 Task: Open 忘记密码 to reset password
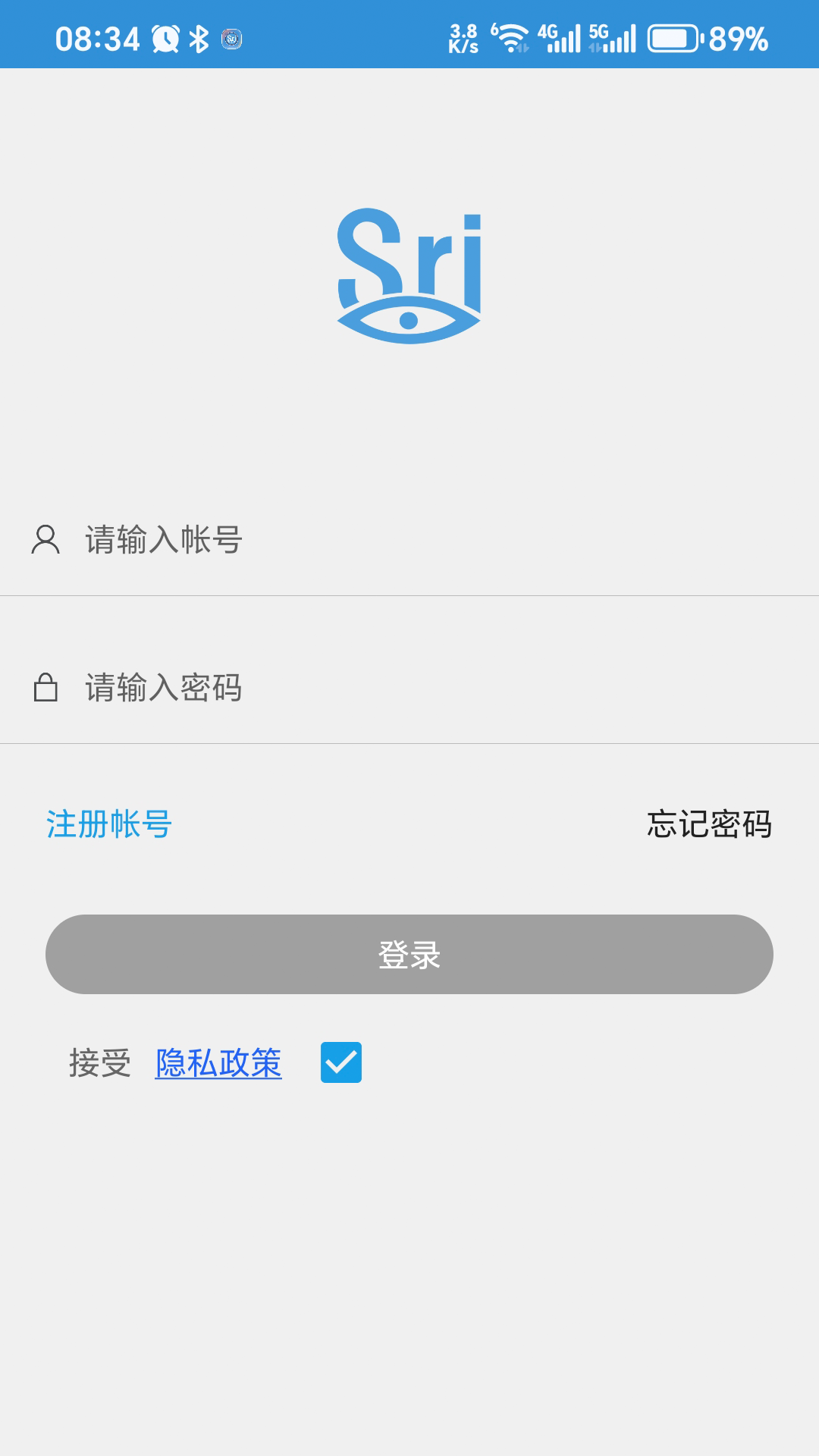pos(710,824)
